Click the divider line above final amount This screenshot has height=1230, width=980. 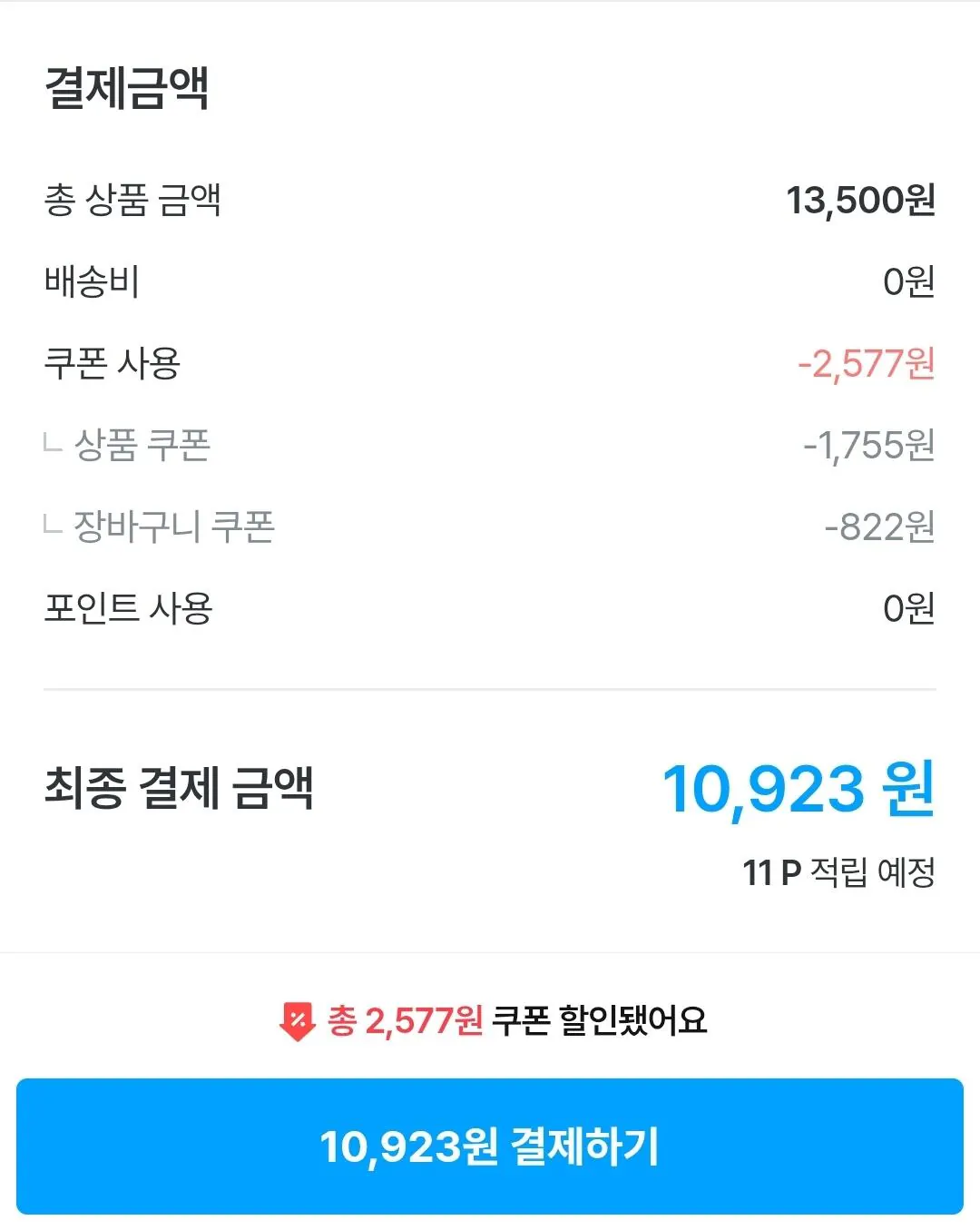pos(490,688)
